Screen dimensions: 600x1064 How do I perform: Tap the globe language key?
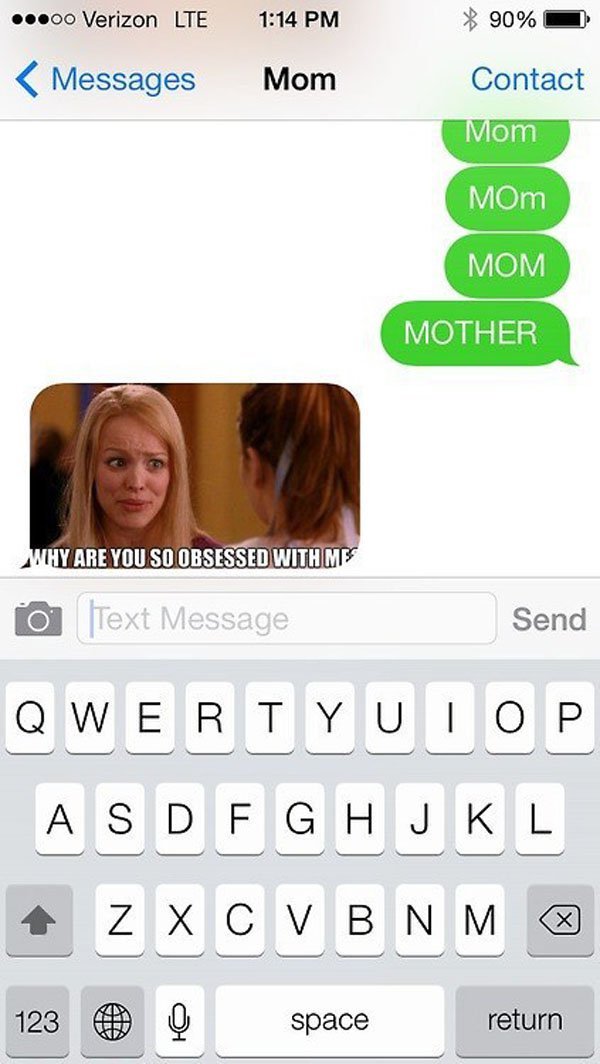pos(112,1021)
